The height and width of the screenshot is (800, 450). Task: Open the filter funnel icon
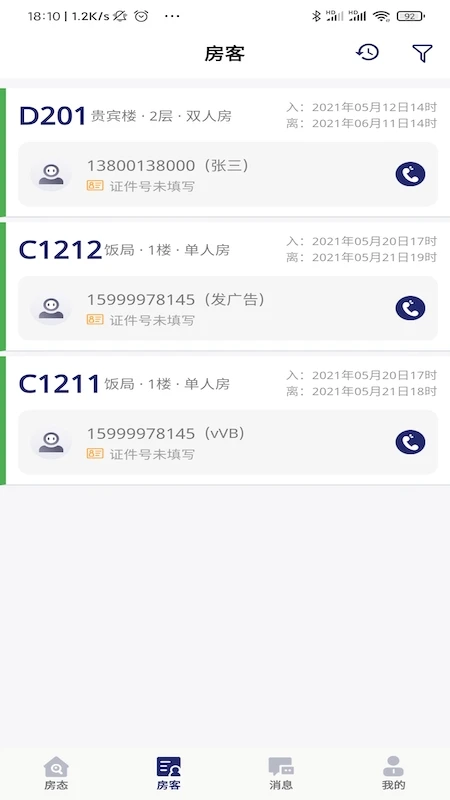[x=422, y=53]
